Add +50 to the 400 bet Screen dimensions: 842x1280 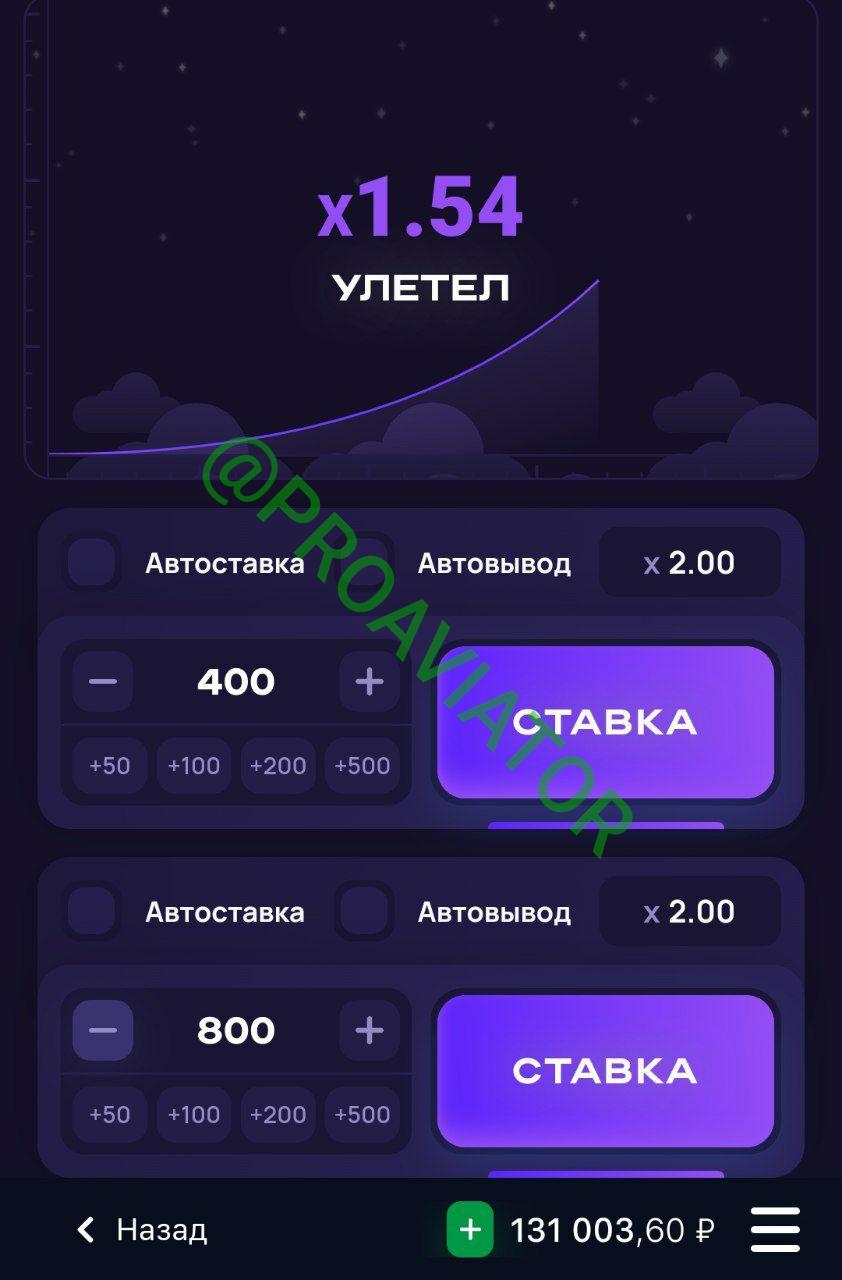[x=110, y=766]
